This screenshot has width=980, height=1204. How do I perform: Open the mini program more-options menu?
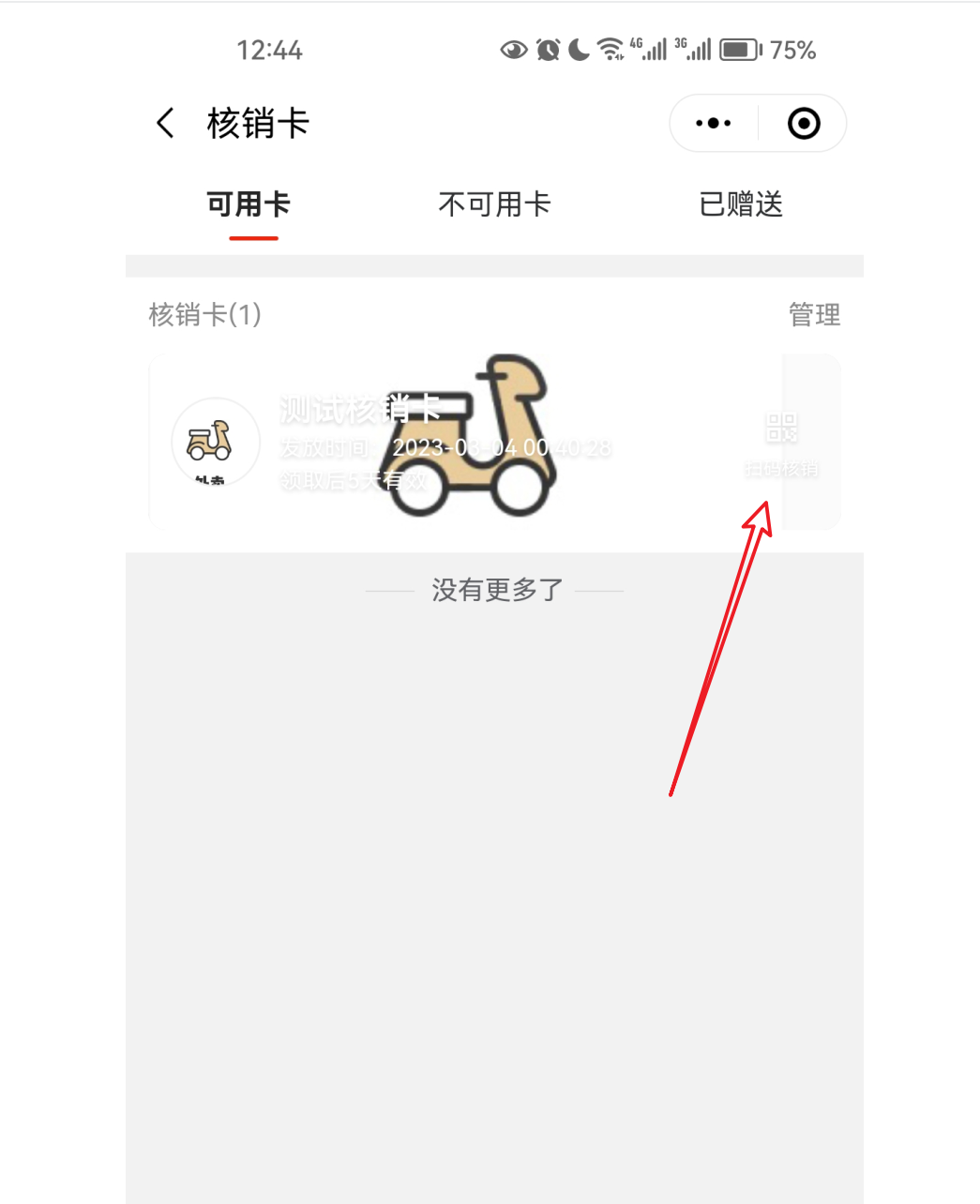714,123
